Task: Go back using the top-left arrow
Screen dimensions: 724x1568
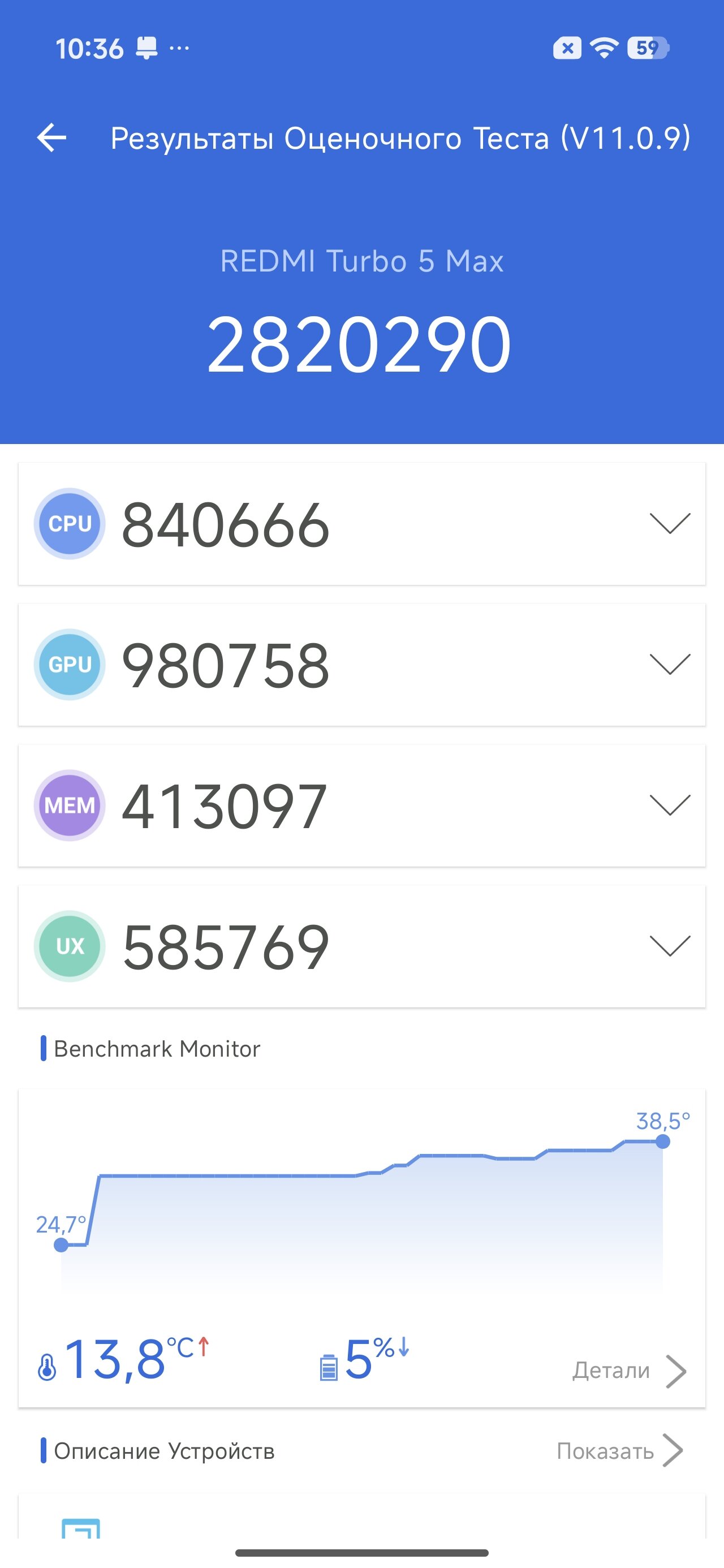Action: tap(52, 137)
